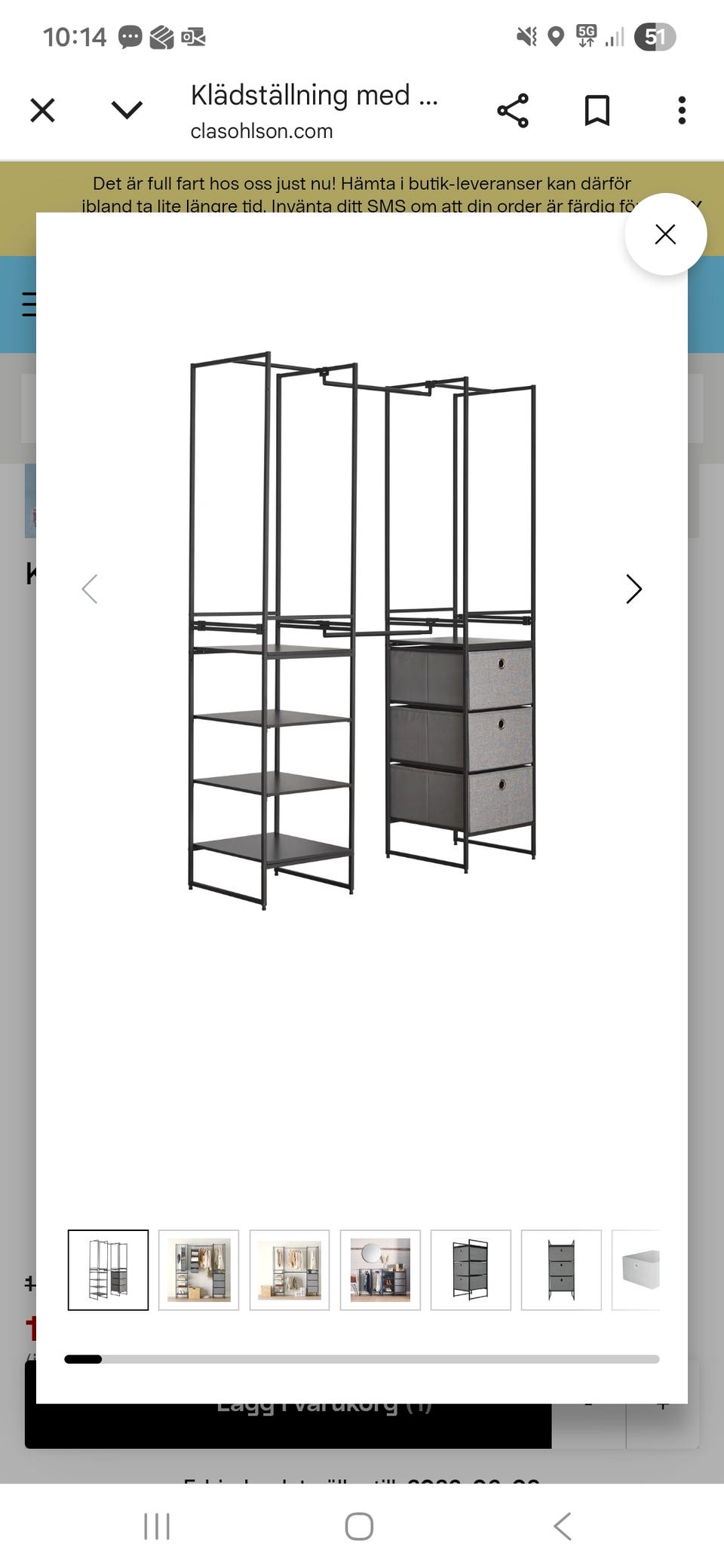Select sixth thumbnail of front-facing drawer unit
Image resolution: width=724 pixels, height=1568 pixels.
561,1269
